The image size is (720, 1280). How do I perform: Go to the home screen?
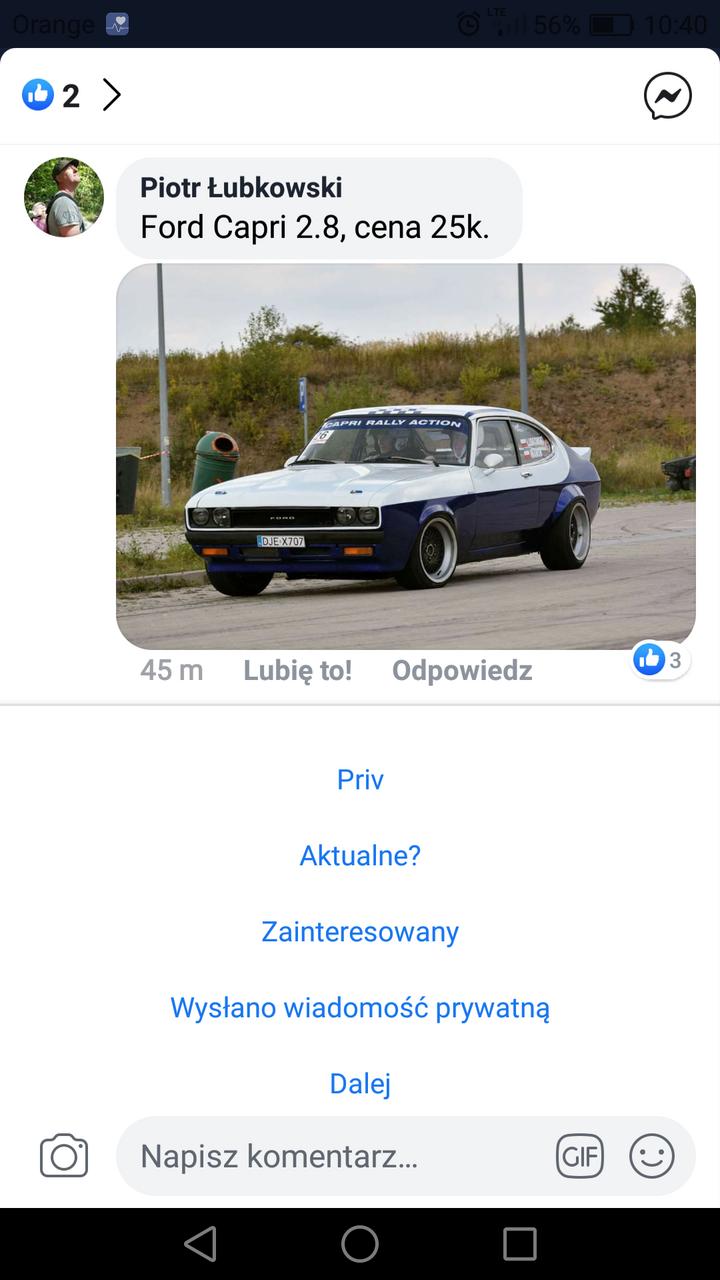tap(360, 1244)
